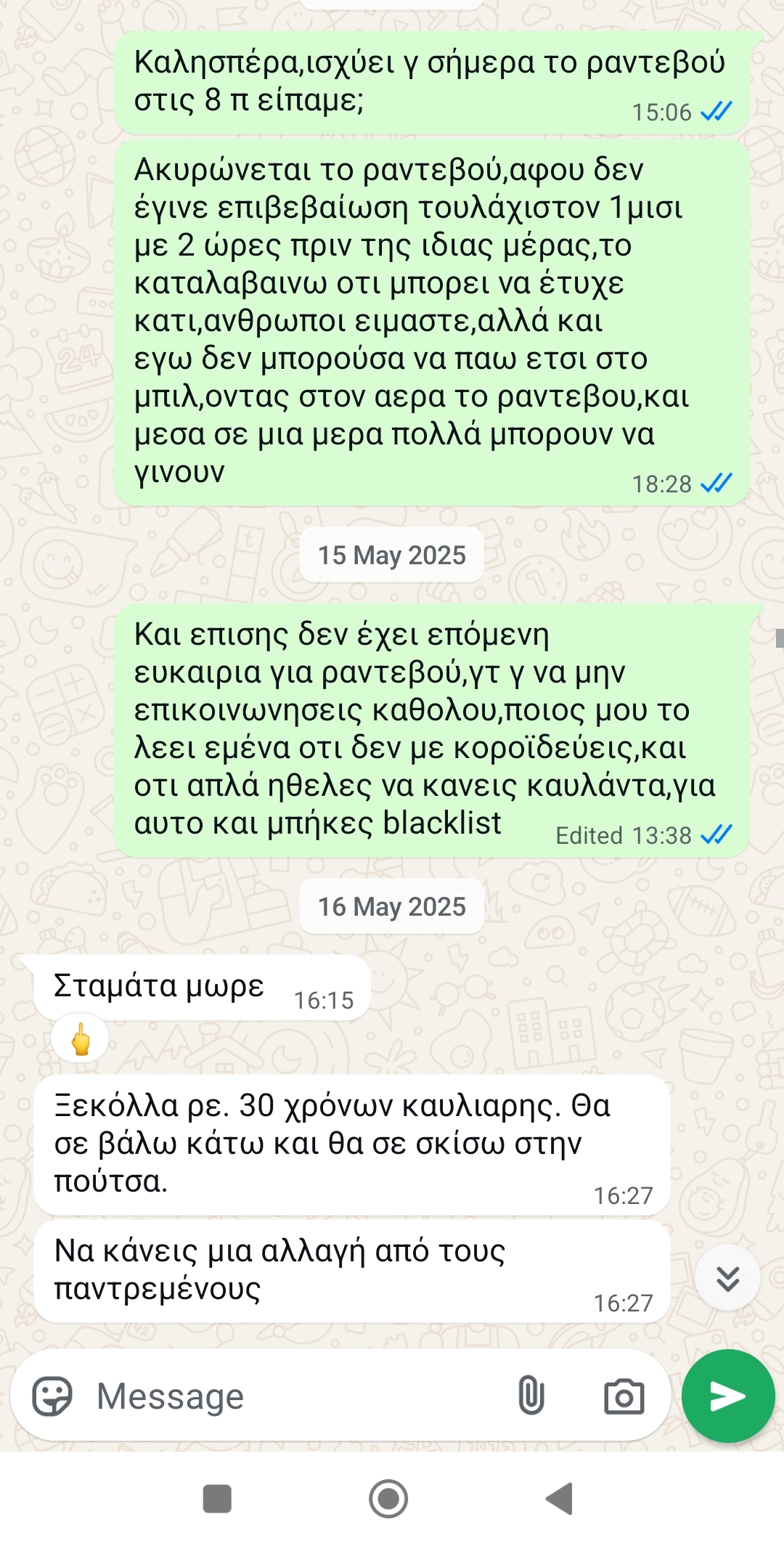
Task: Open the reaction under the Σταμάτα μωρε message
Action: pyautogui.click(x=81, y=1040)
